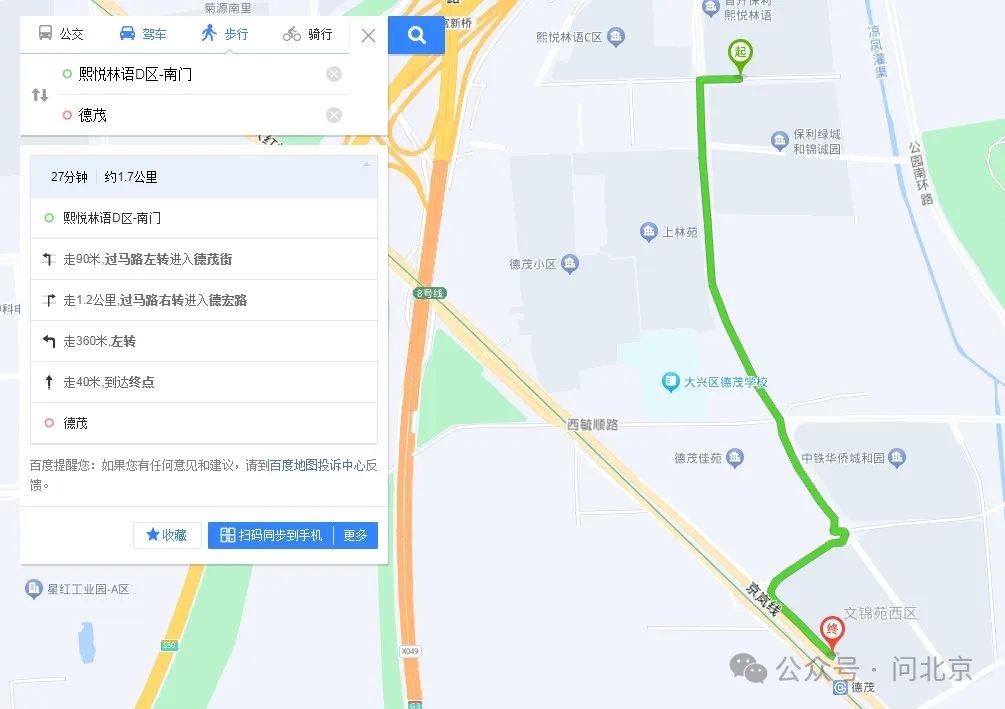Tap 扫码同步到手机 button

coord(271,535)
